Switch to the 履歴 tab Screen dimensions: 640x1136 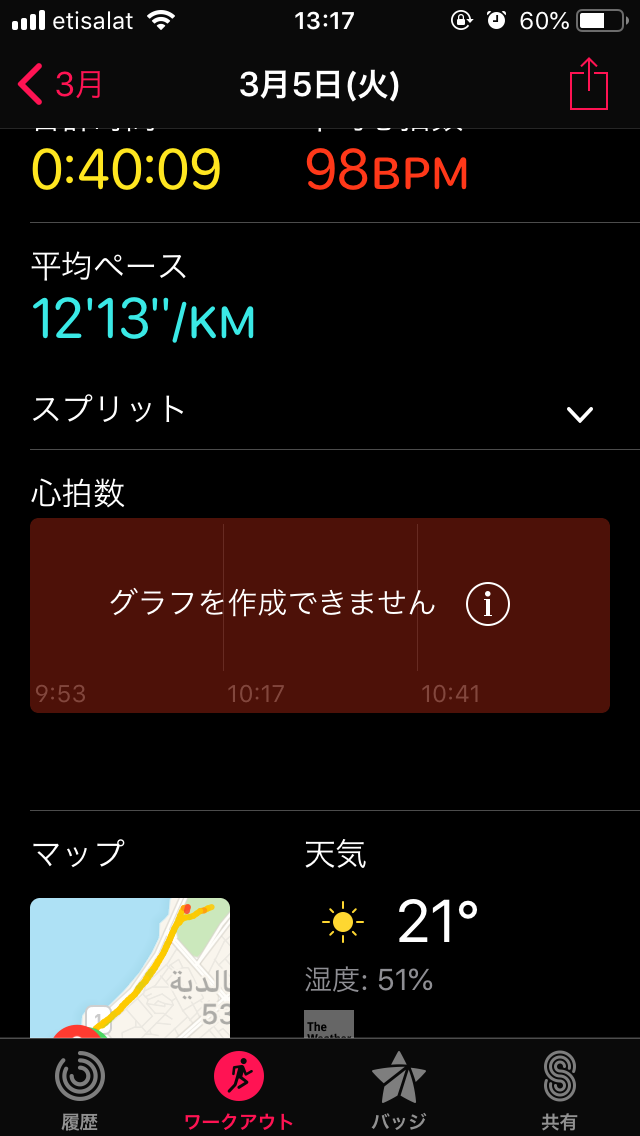[79, 1088]
